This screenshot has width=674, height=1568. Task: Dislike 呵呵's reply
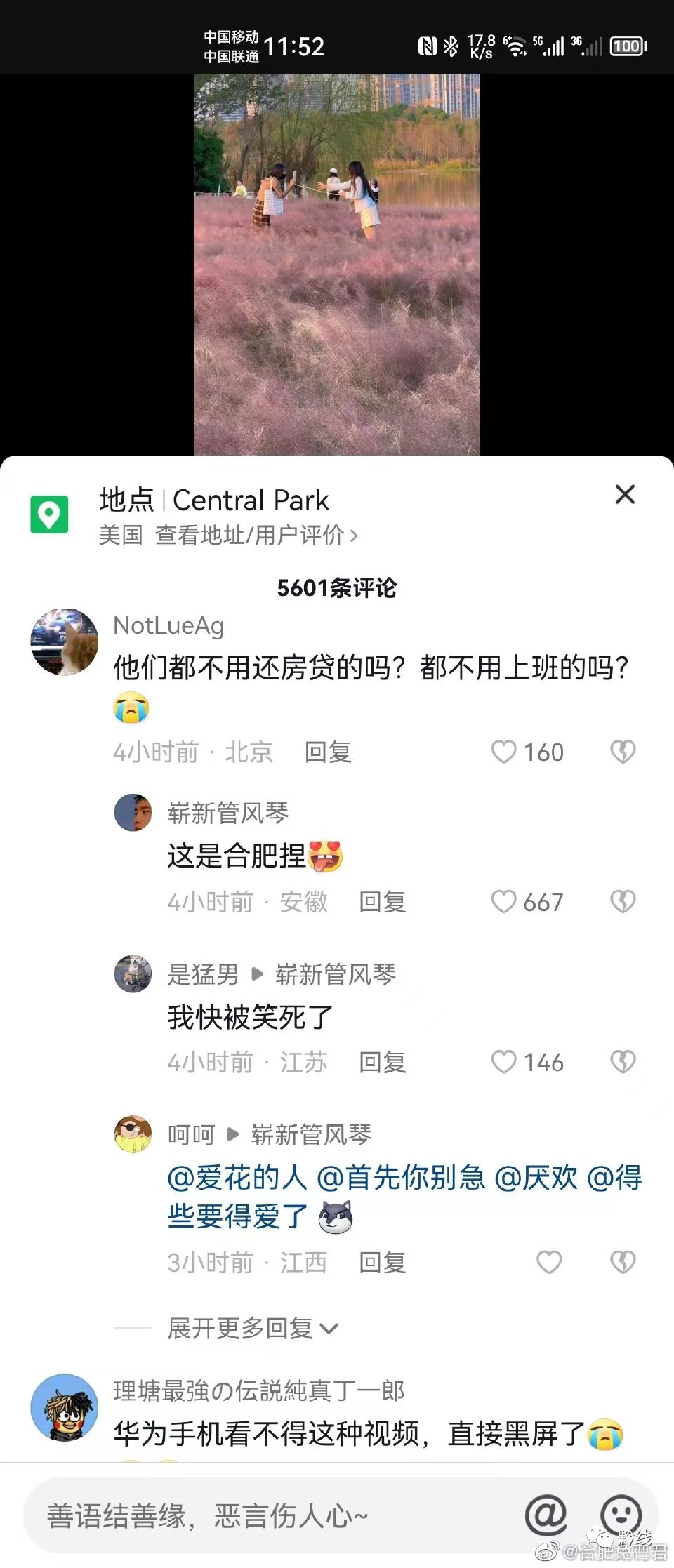point(623,1262)
